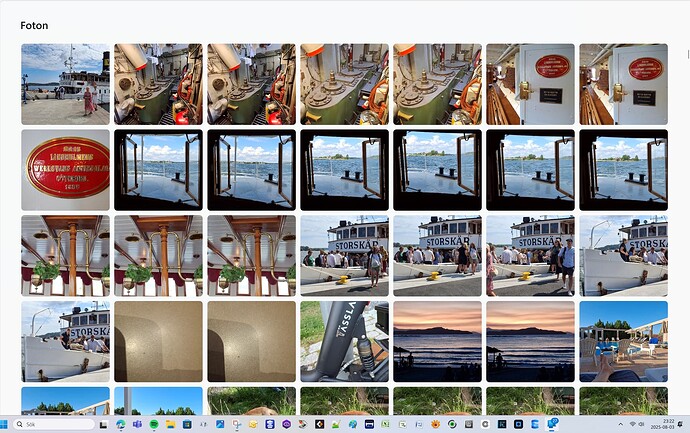
Task: Launch Microsoft Edge from the taskbar
Action: coord(120,424)
